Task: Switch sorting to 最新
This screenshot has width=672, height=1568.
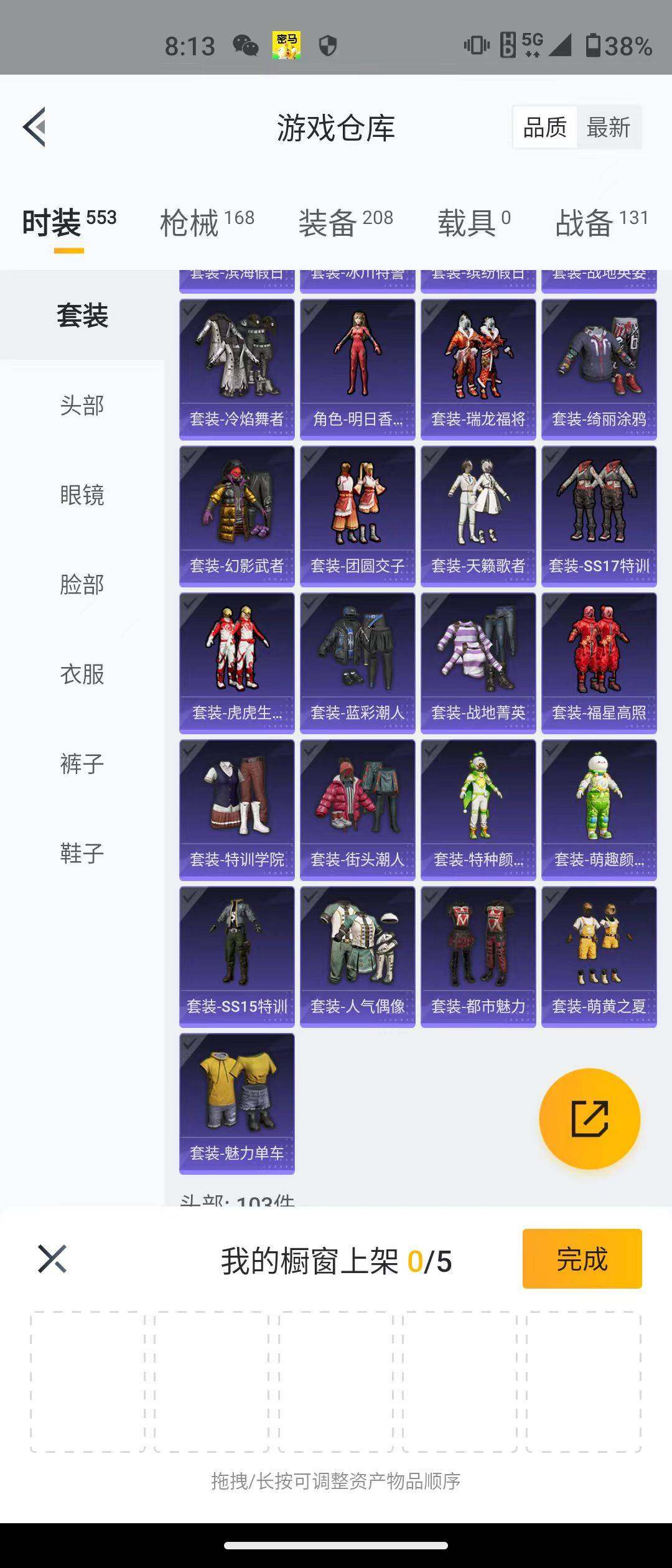Action: [x=607, y=126]
